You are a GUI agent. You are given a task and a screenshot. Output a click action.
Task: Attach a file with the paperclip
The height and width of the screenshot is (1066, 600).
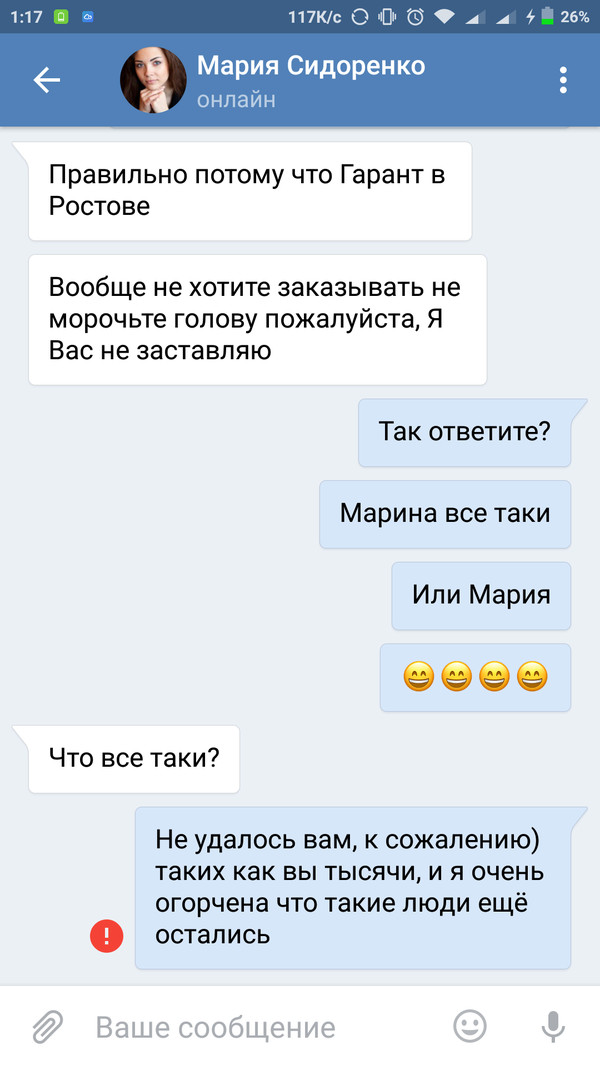tap(46, 1026)
